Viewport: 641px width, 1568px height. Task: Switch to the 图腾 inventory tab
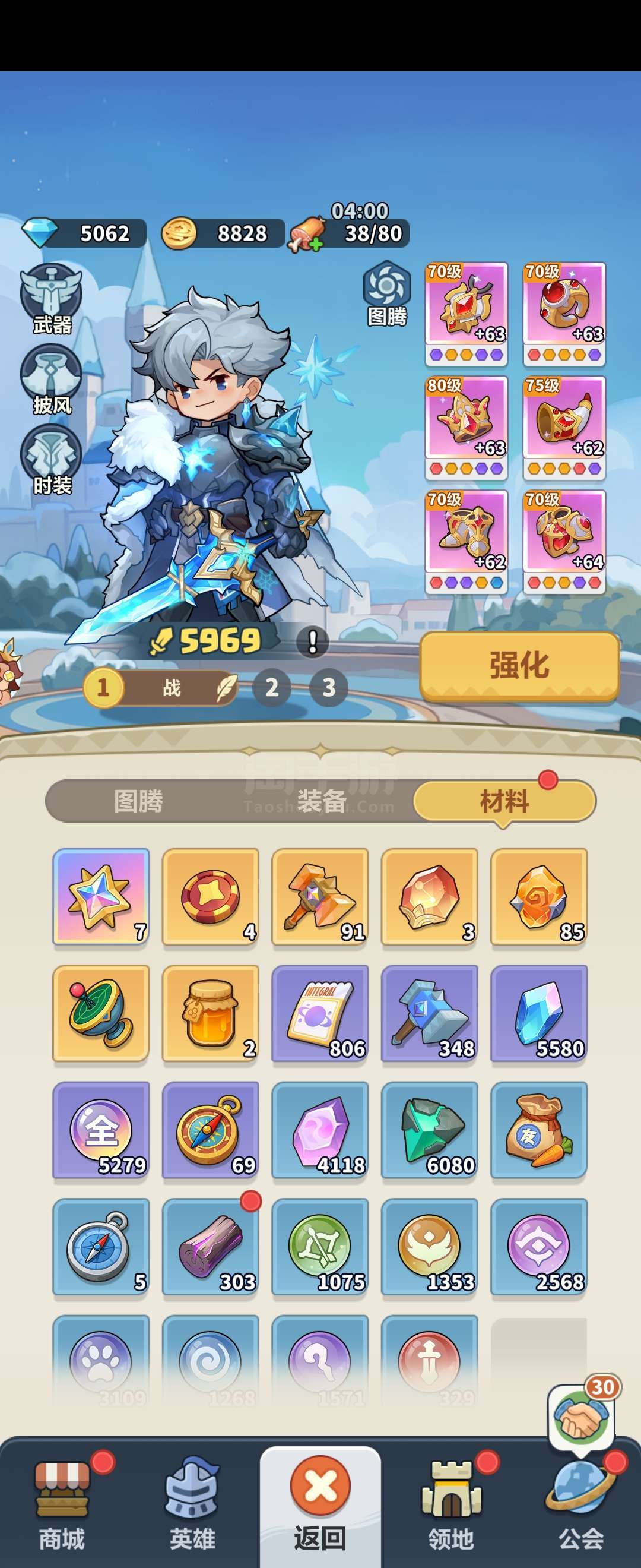pos(139,801)
